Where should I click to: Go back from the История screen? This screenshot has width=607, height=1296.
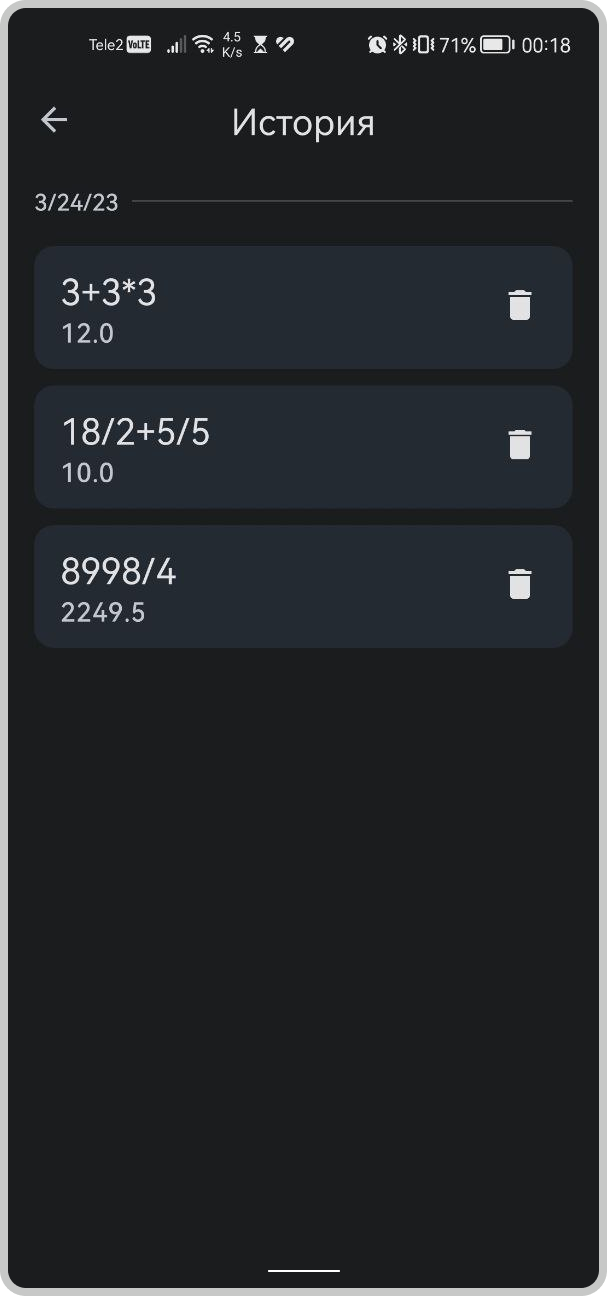[x=54, y=121]
